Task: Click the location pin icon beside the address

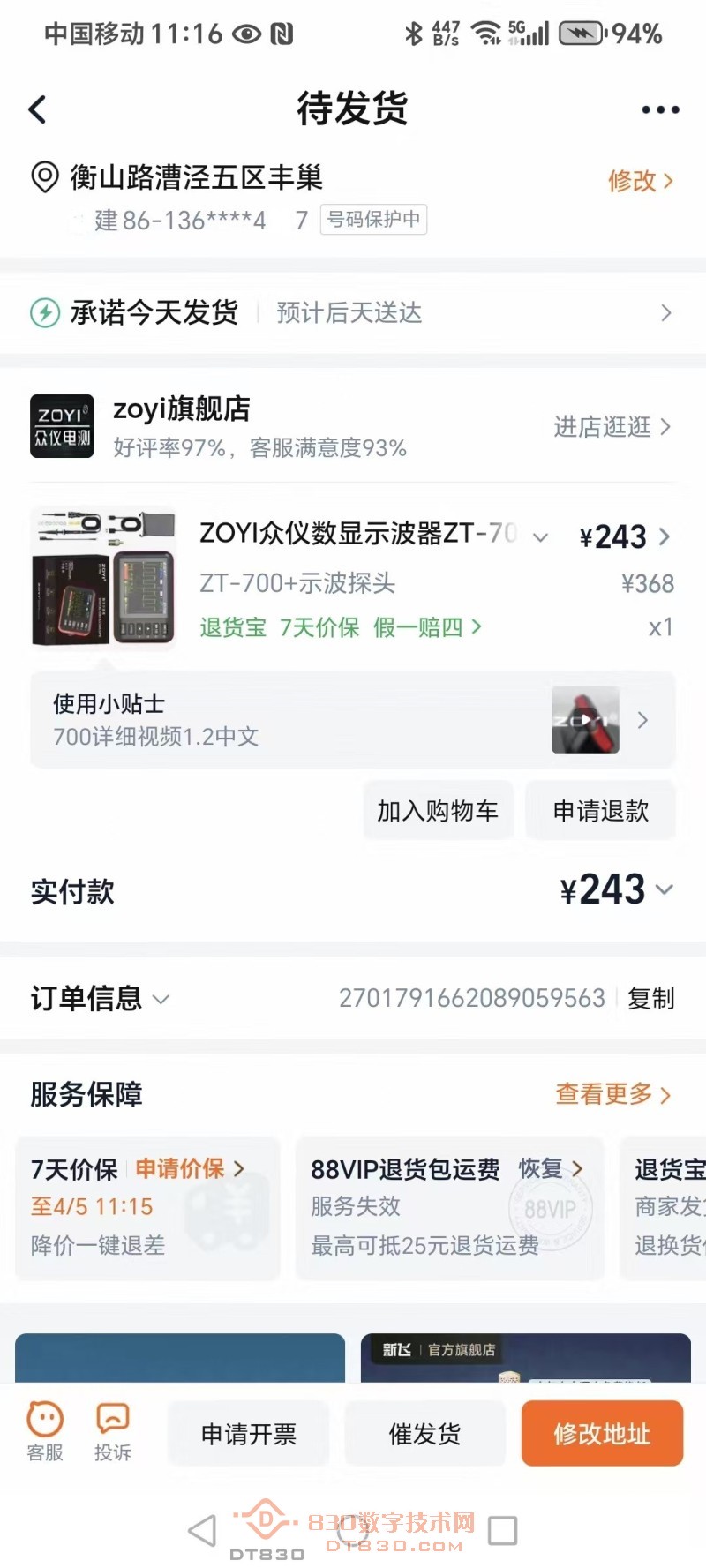Action: point(44,176)
